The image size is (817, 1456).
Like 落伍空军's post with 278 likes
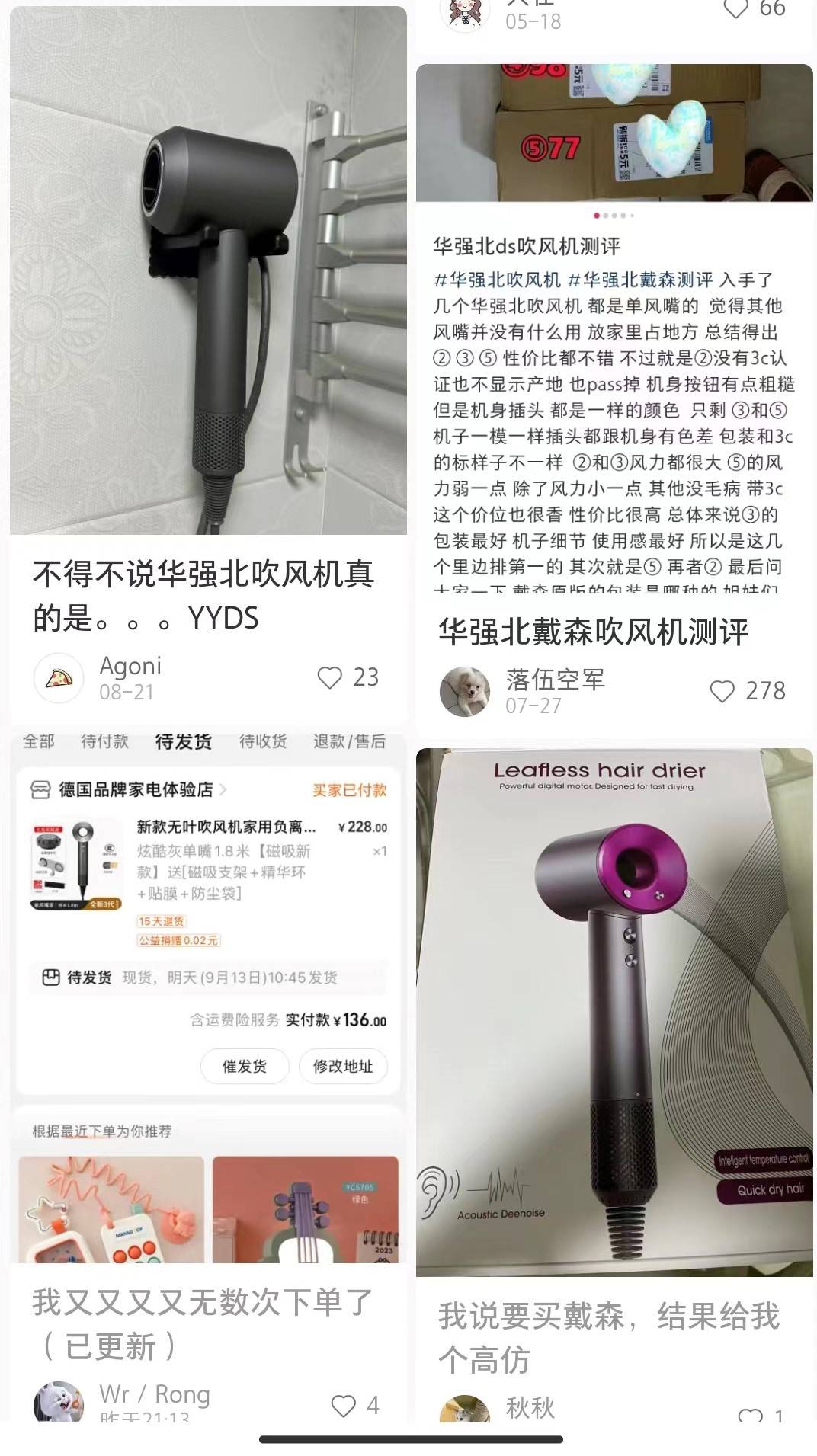(722, 691)
